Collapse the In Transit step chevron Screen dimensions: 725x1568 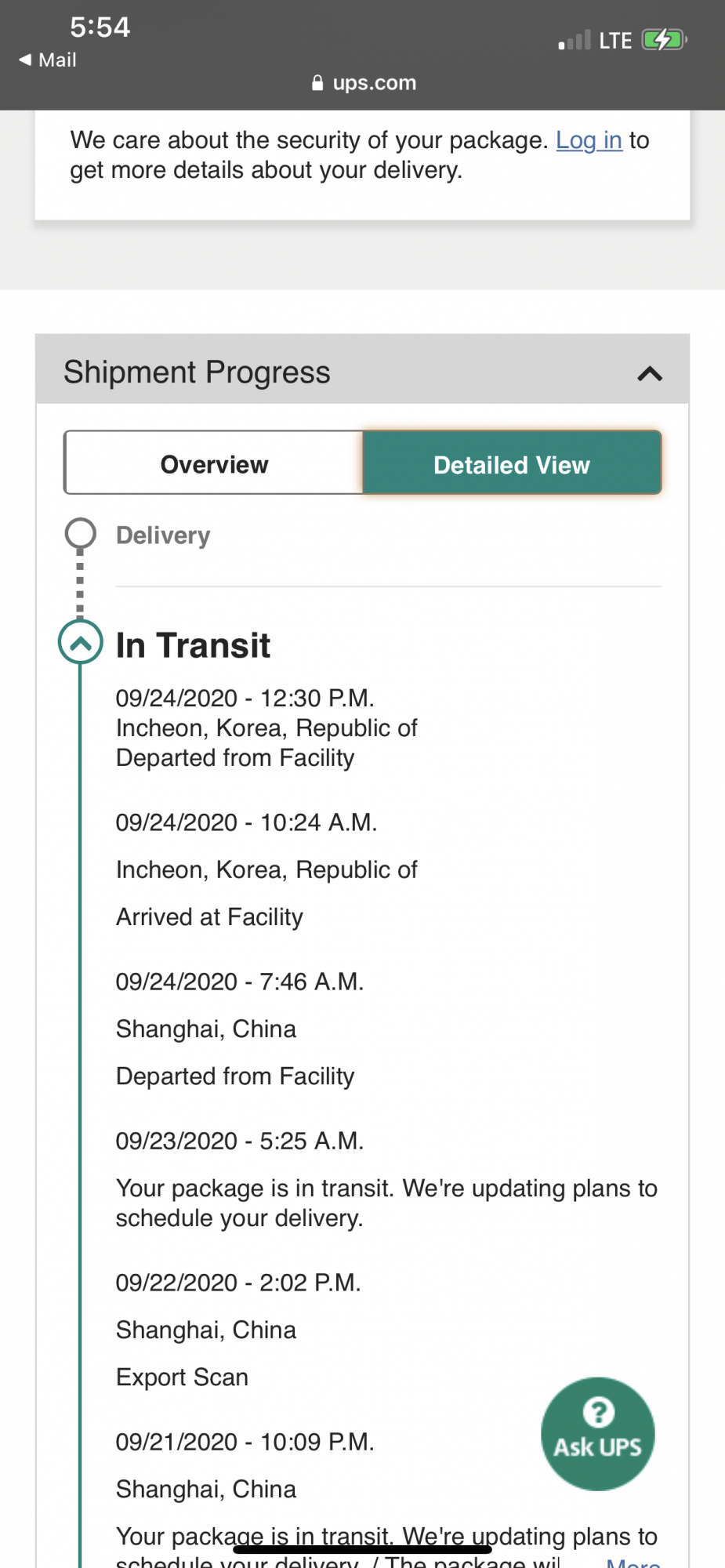coord(81,642)
